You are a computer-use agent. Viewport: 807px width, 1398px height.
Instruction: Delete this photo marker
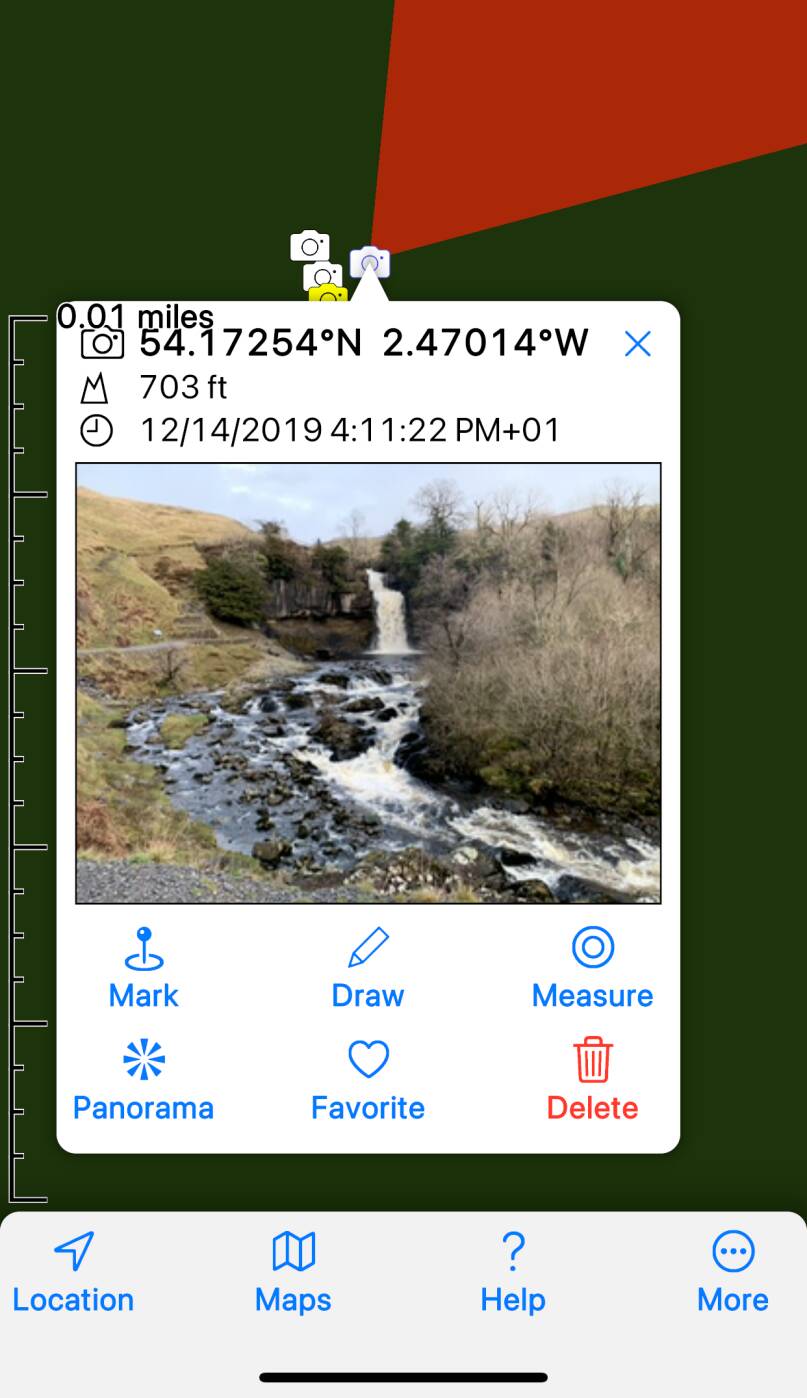(x=592, y=1081)
